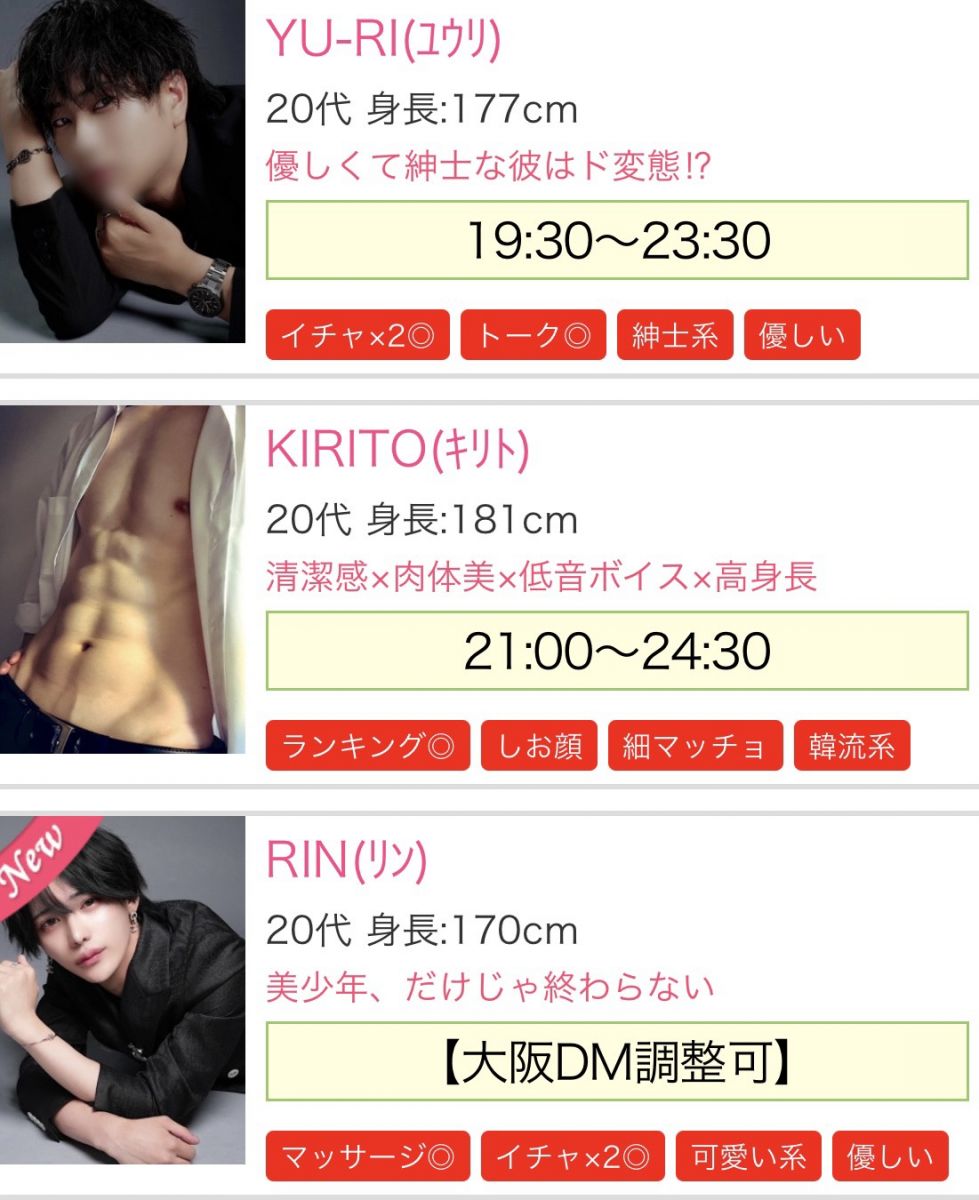
Task: Open KIRITO's profile photo
Action: (122, 578)
